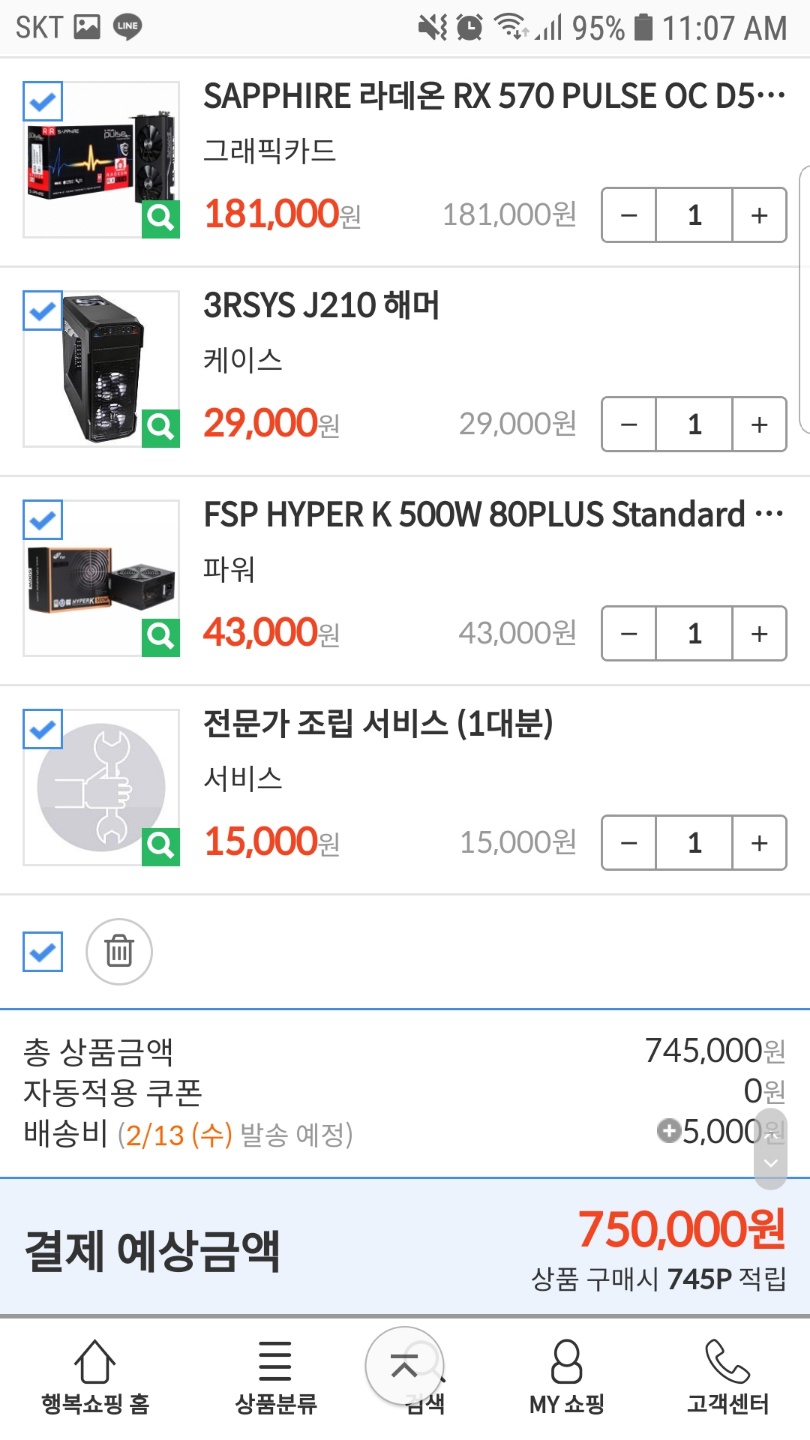Open the 고객센터 customer center tab
The image size is (810, 1440).
(727, 1378)
